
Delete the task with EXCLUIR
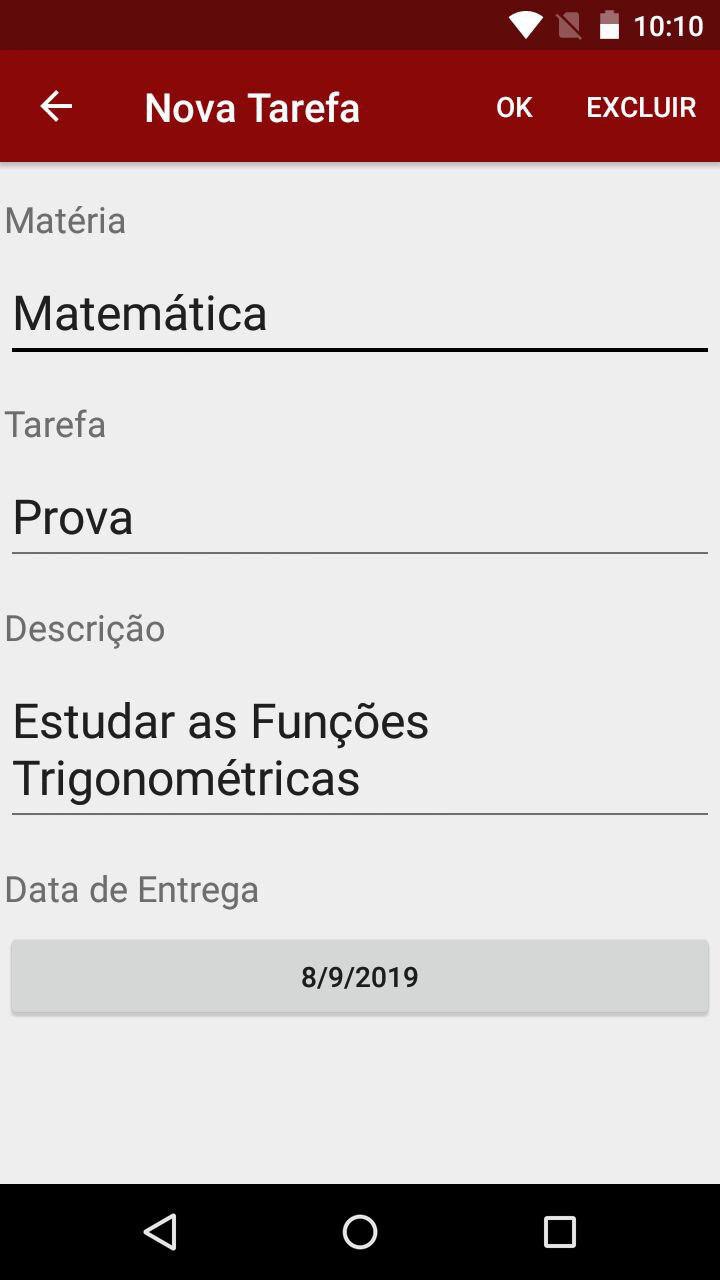point(641,107)
